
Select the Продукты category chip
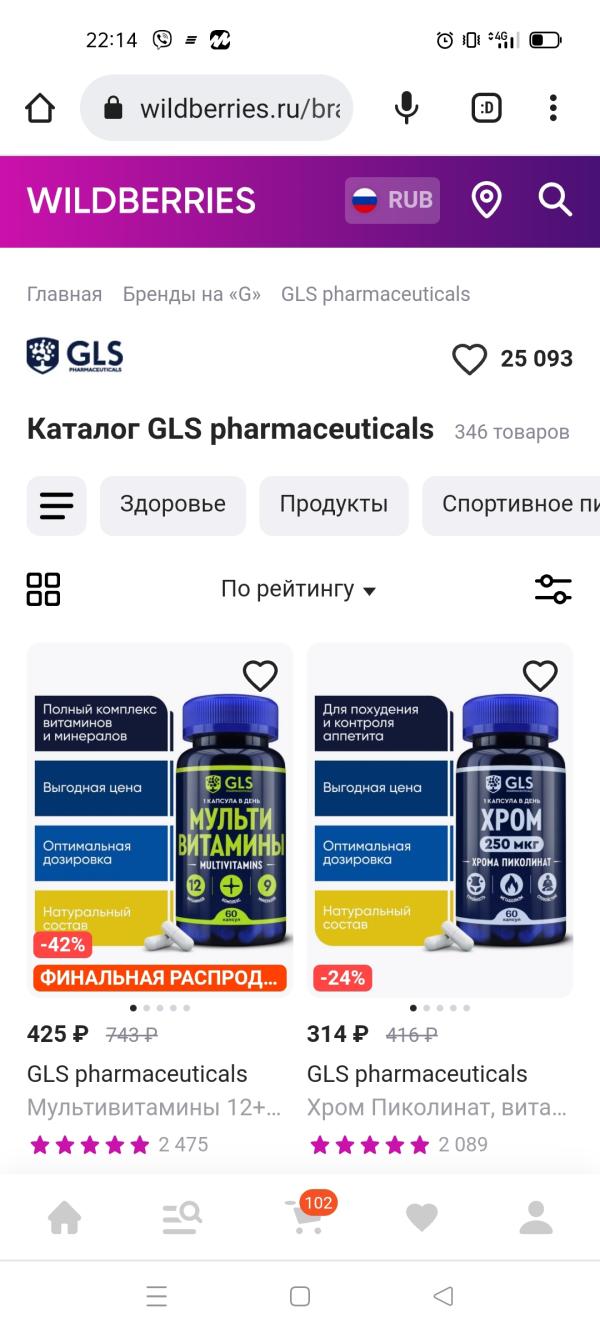[334, 505]
